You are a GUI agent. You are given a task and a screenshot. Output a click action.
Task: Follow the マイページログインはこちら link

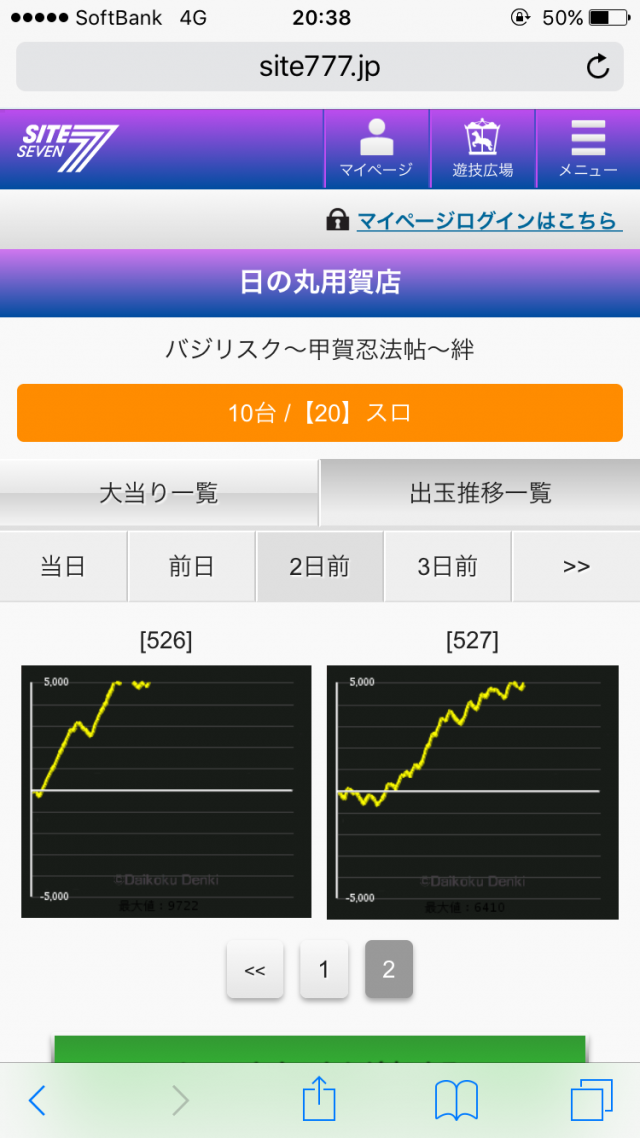coord(487,221)
